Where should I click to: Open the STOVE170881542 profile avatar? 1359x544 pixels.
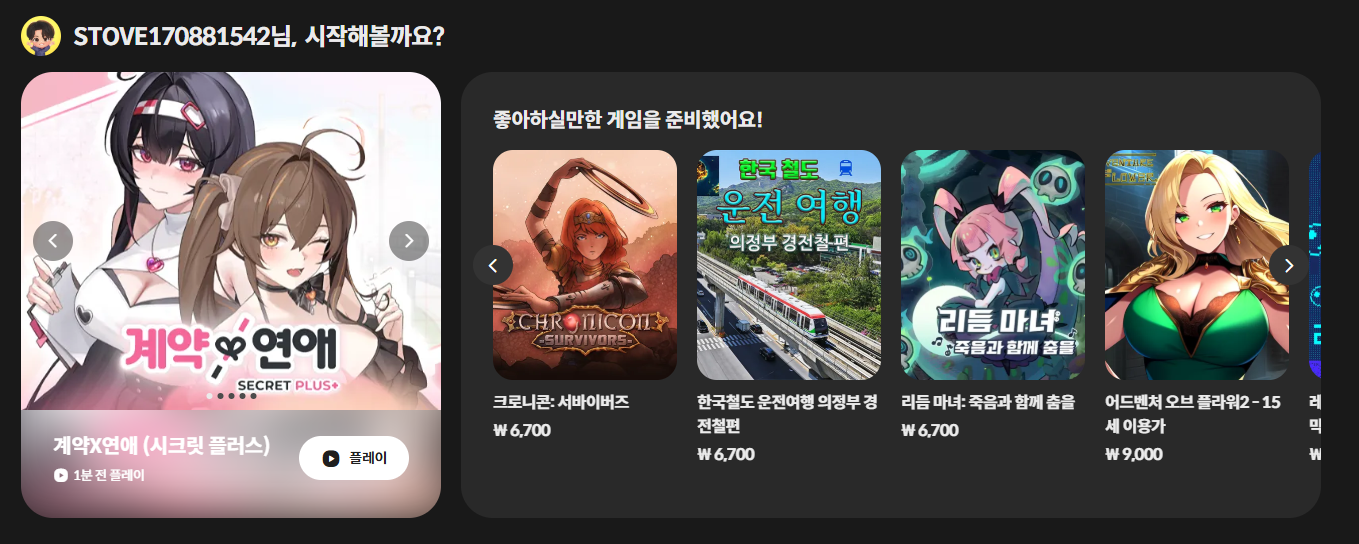pos(41,37)
